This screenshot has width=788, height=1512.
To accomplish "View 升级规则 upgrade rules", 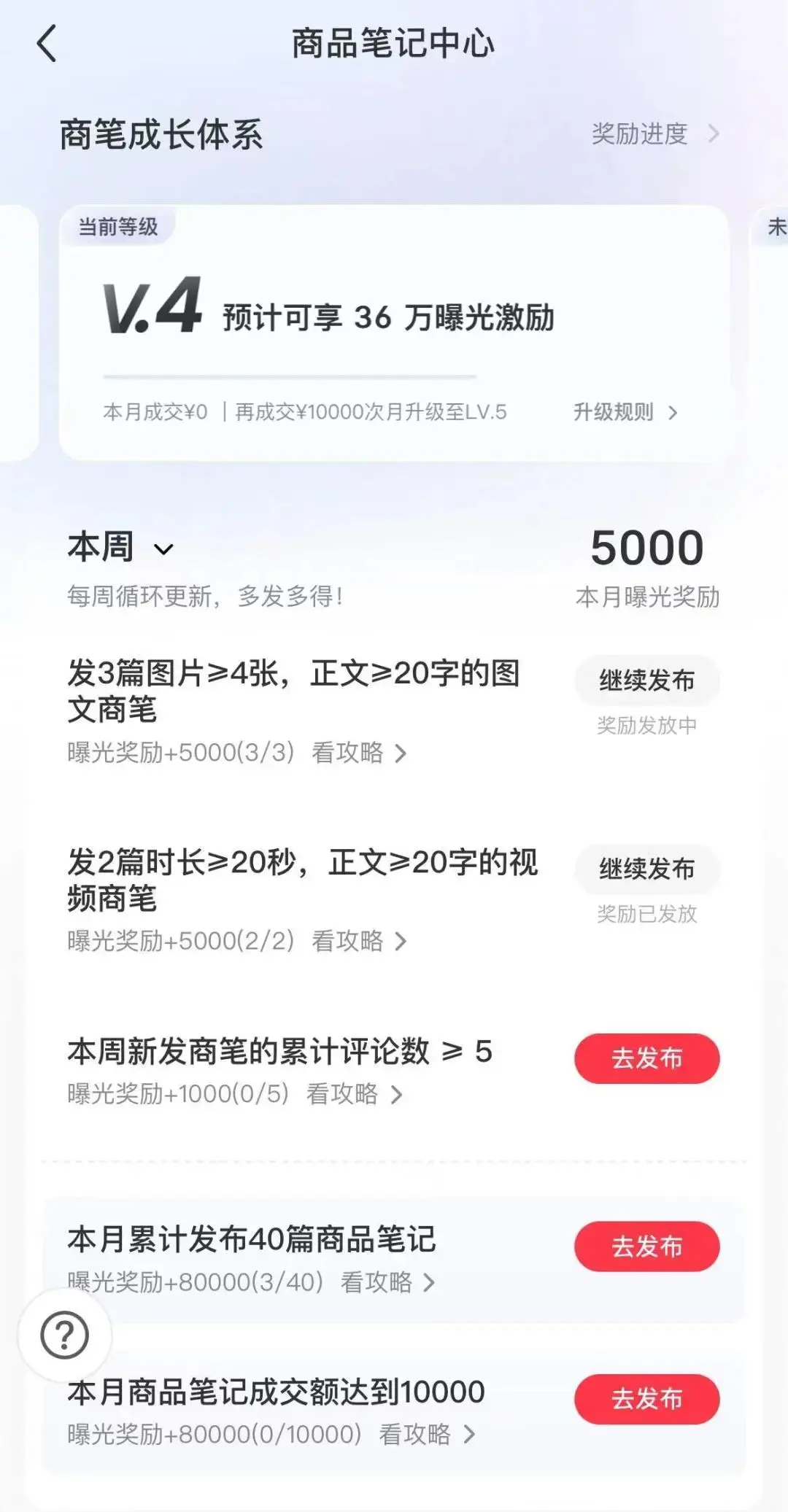I will click(x=625, y=412).
